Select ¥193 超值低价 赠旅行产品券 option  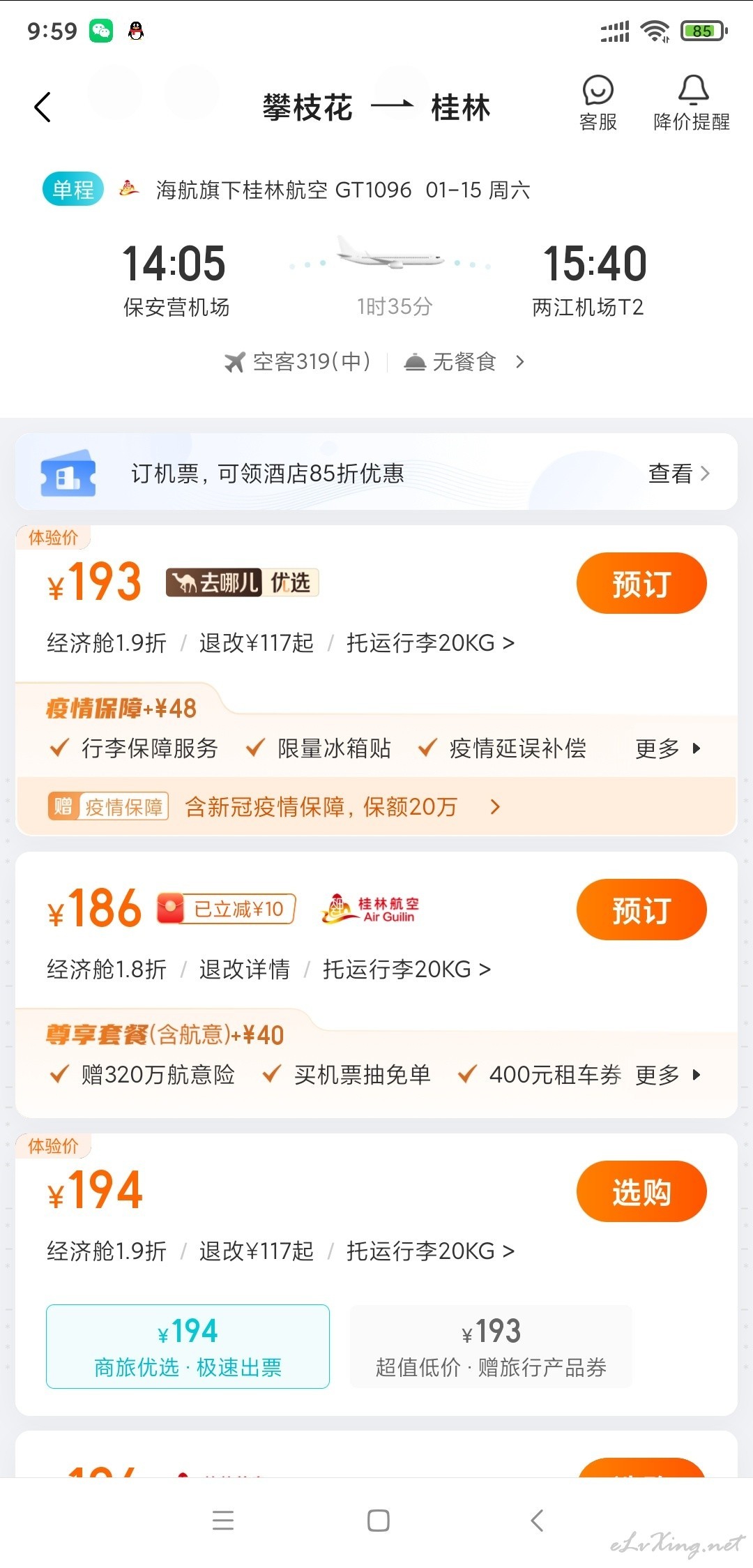point(491,1346)
